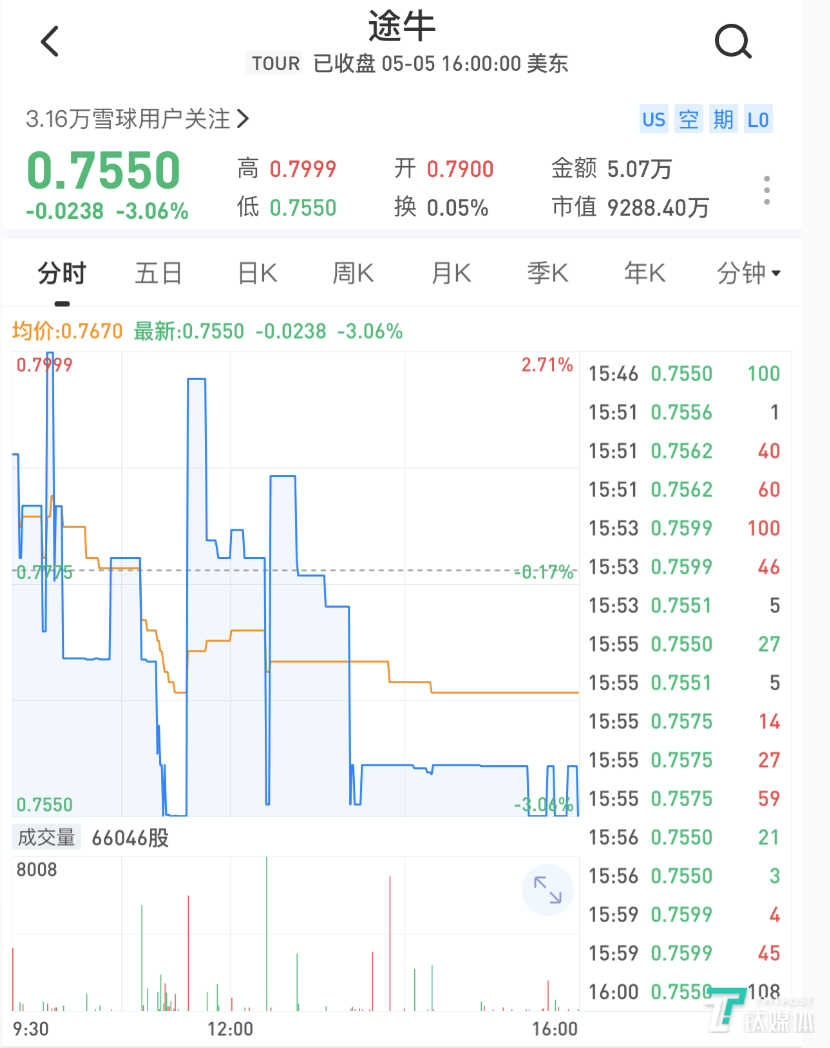Switch to the 五日 chart tab

pos(159,273)
